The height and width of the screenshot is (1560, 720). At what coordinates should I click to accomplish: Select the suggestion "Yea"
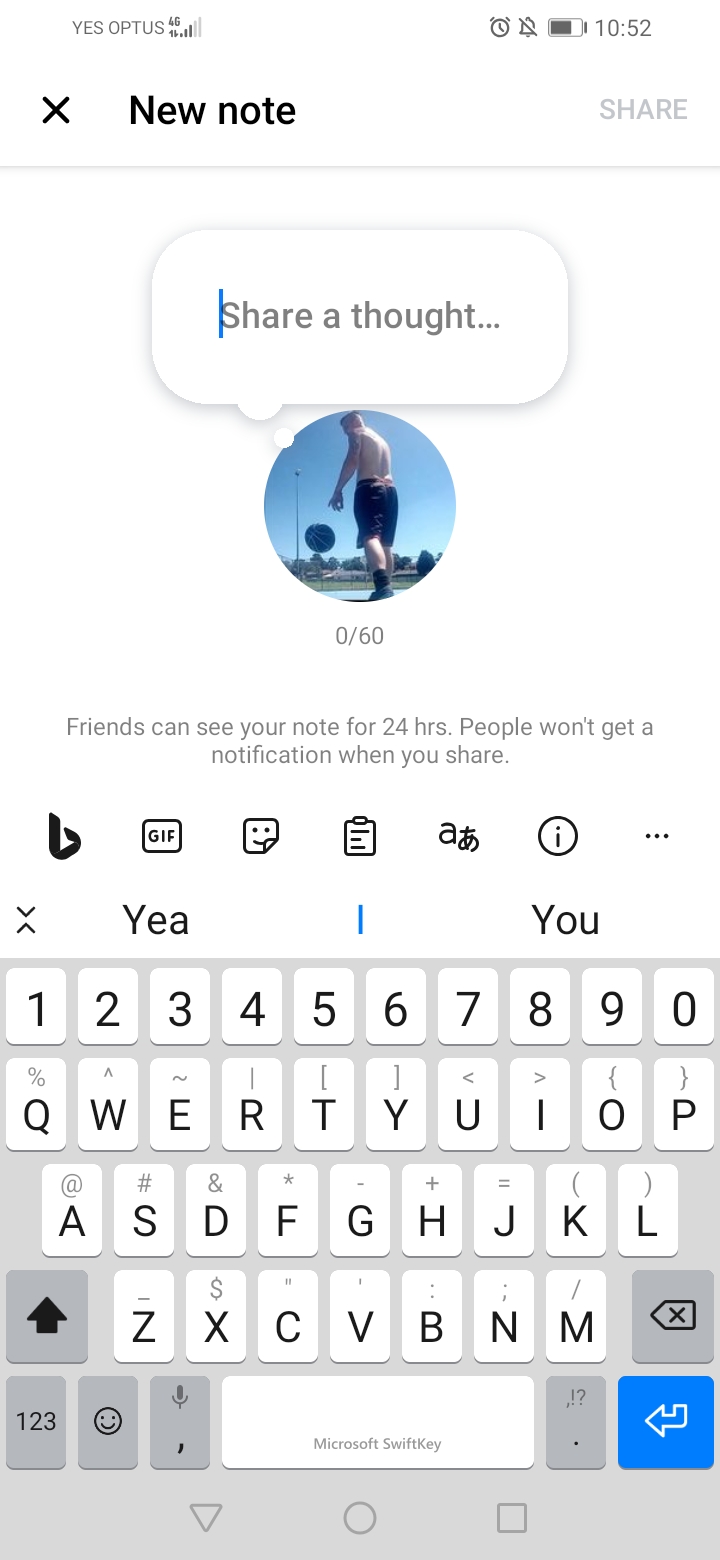click(156, 920)
